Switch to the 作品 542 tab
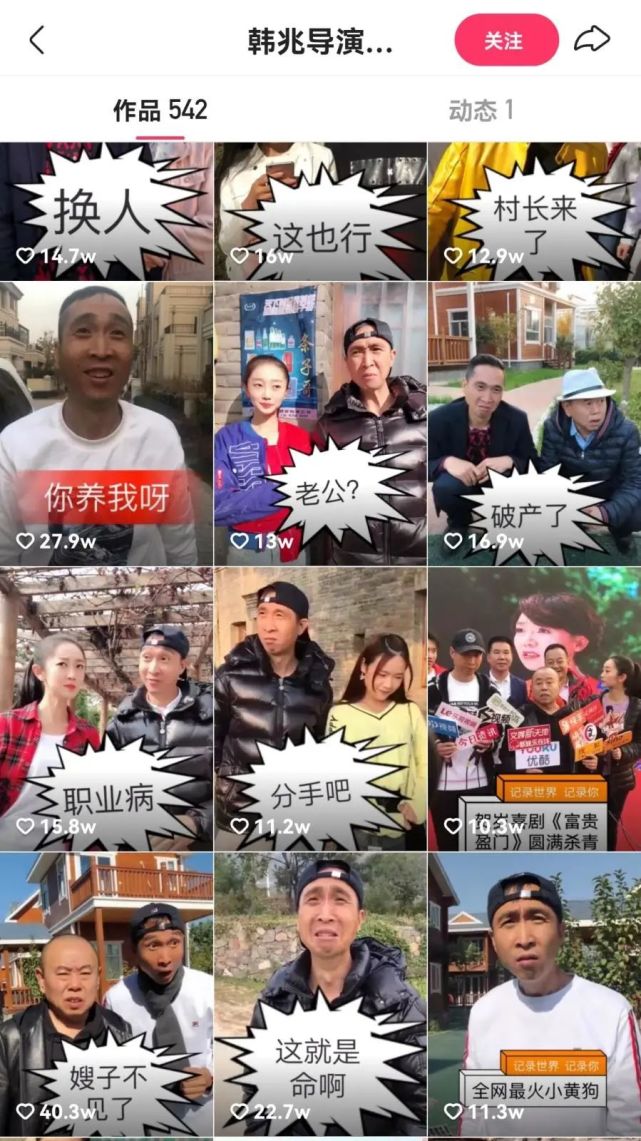The width and height of the screenshot is (641, 1141). (x=160, y=110)
